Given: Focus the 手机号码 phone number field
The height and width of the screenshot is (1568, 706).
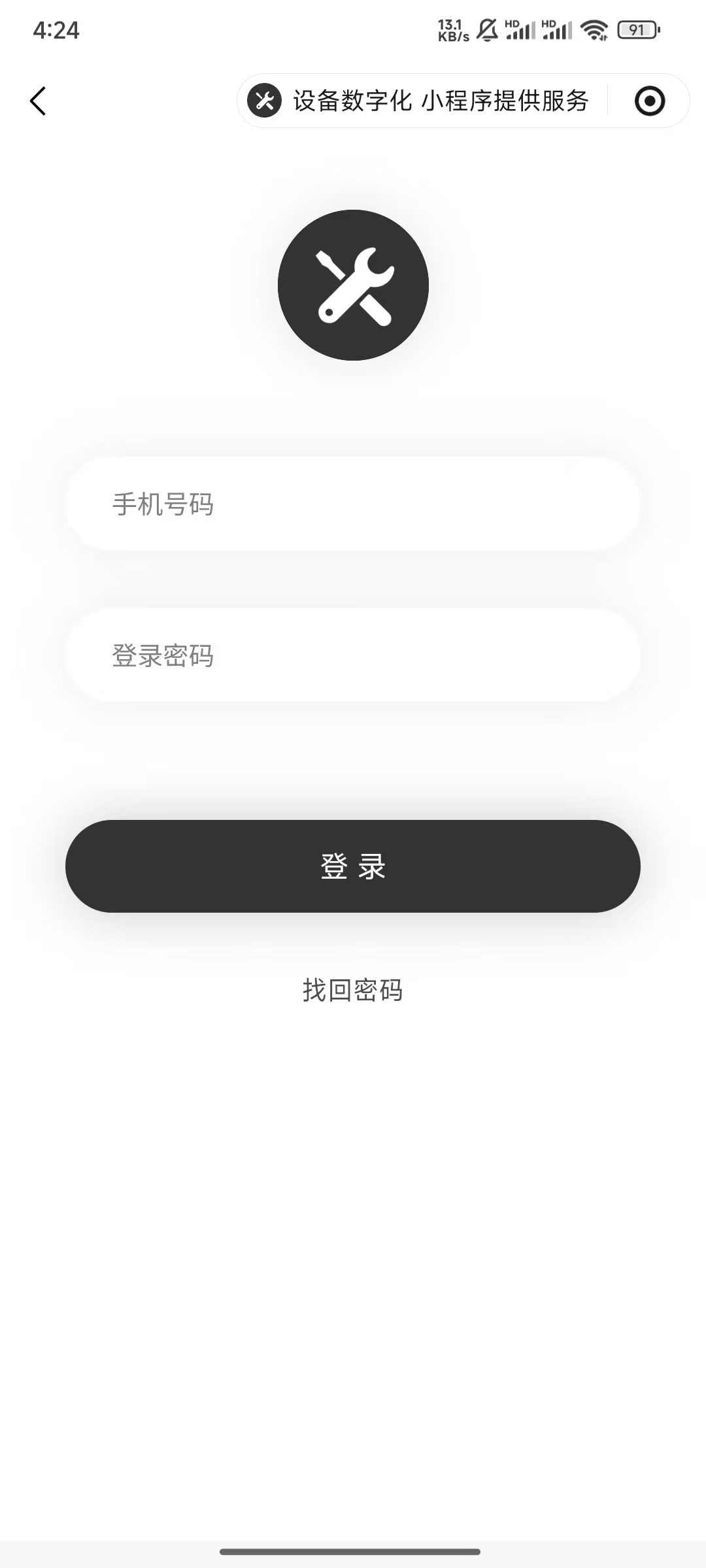Looking at the screenshot, I should [x=353, y=504].
